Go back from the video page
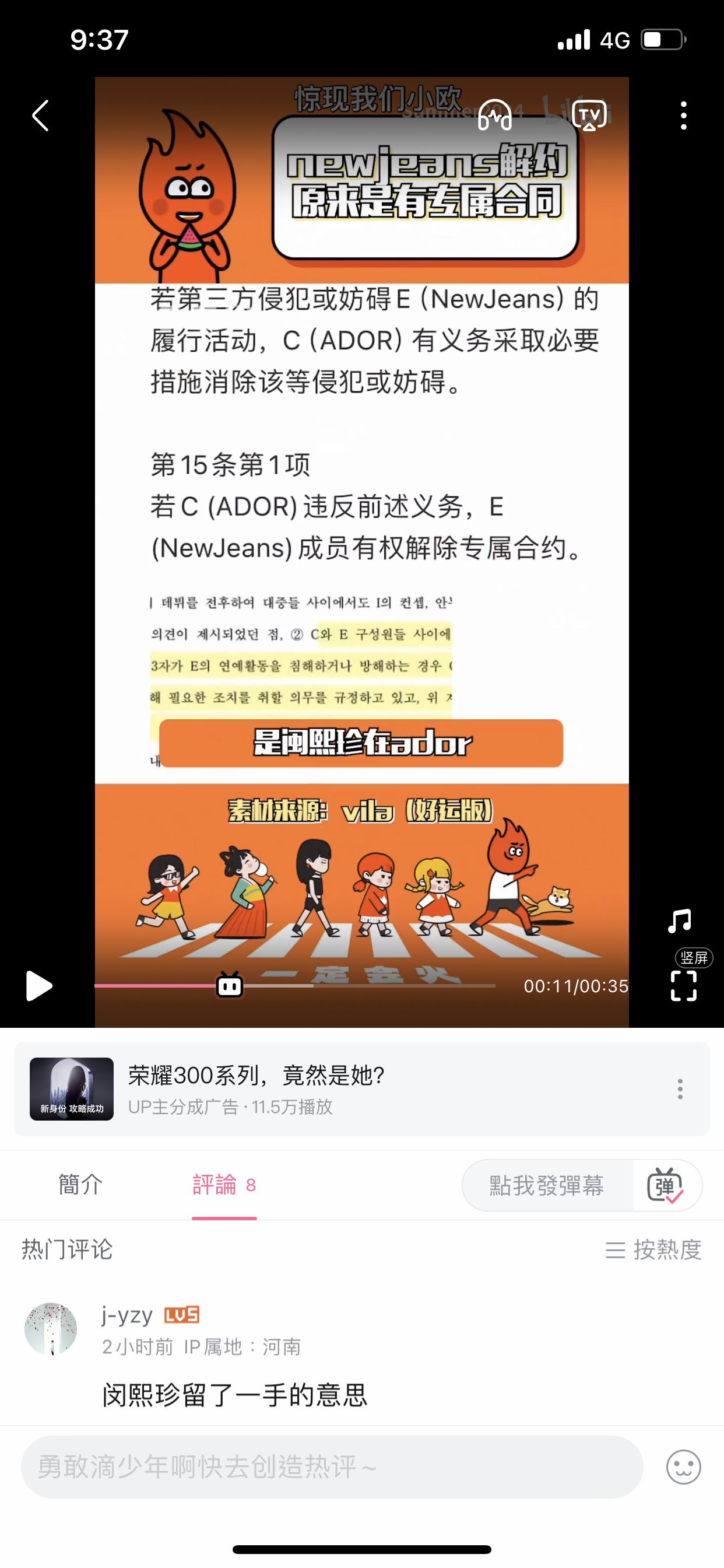 tap(40, 116)
